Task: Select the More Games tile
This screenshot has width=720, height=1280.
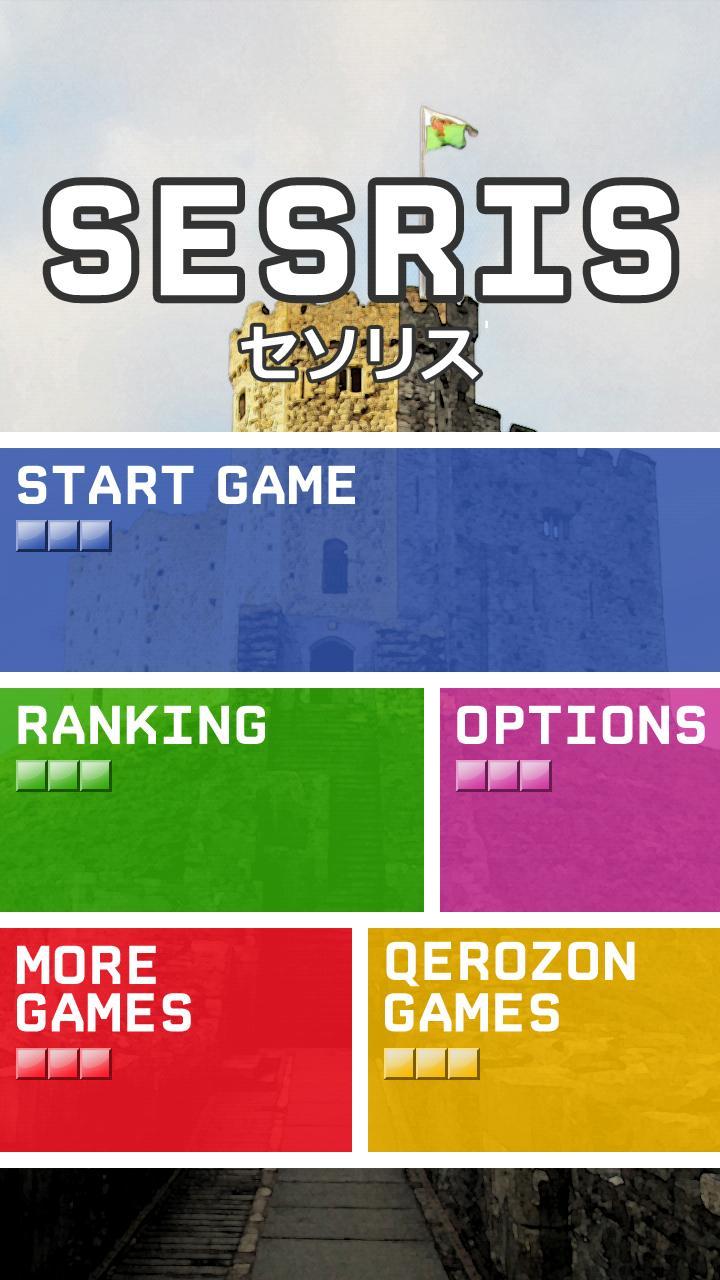Action: point(175,1040)
